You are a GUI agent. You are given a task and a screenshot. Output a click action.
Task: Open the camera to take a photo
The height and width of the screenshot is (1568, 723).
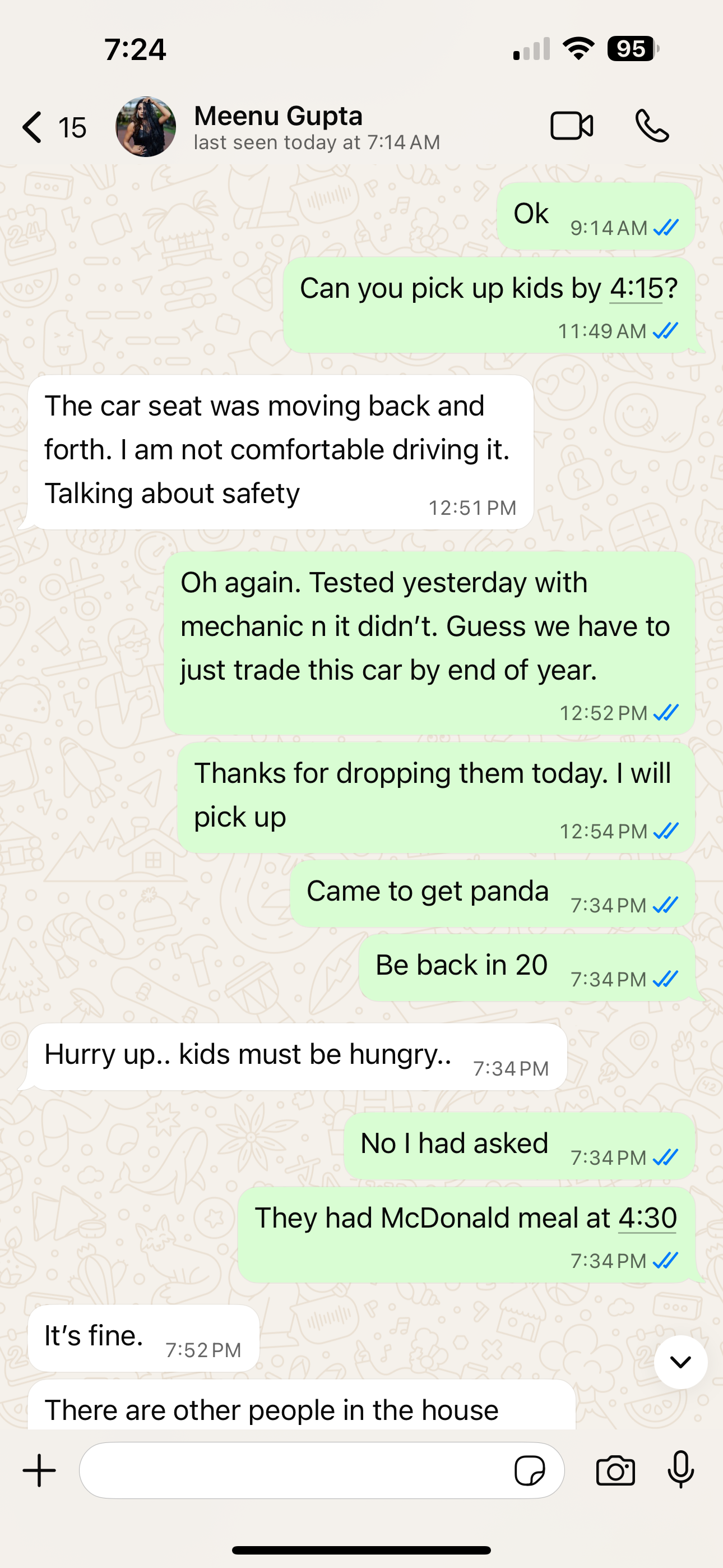615,1470
